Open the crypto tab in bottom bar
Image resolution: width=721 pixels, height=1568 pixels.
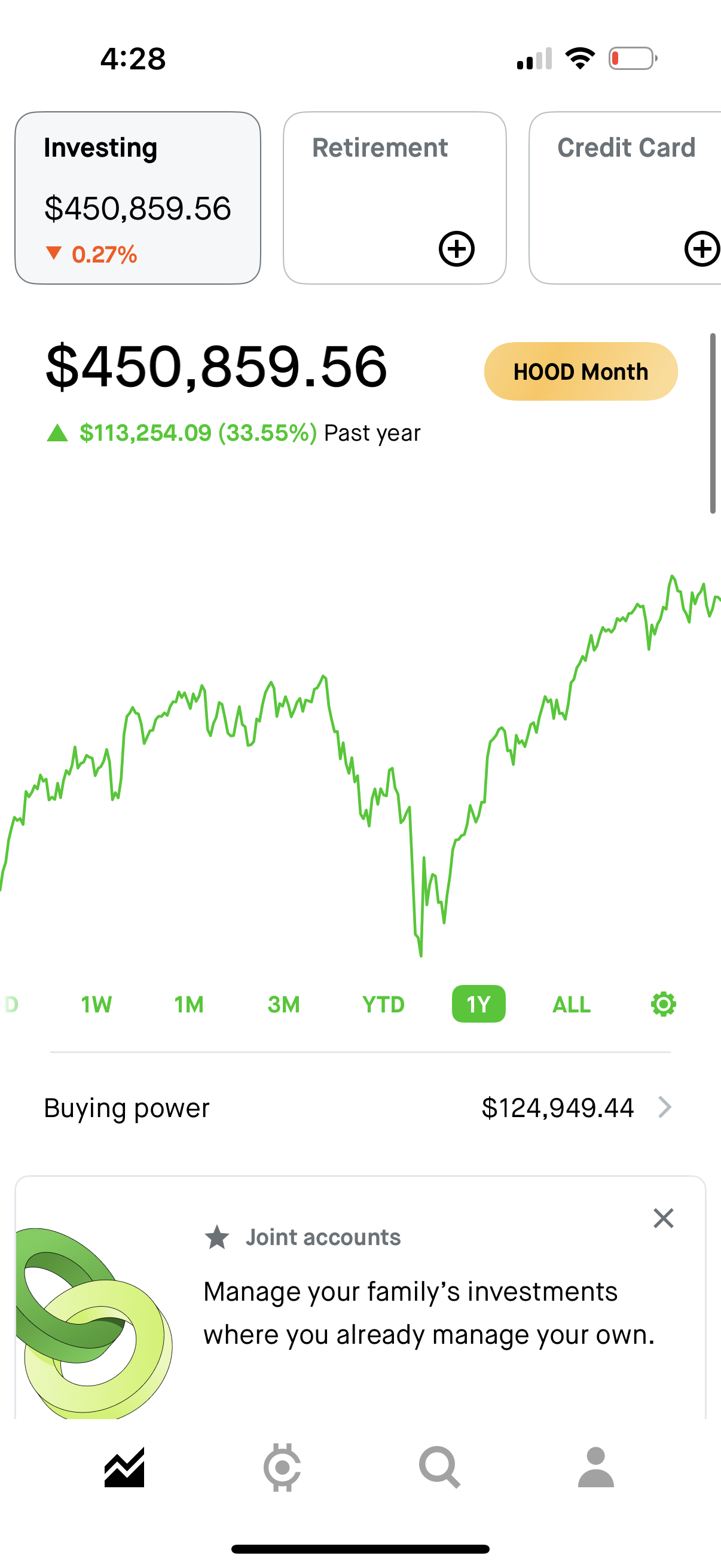pos(282,1467)
